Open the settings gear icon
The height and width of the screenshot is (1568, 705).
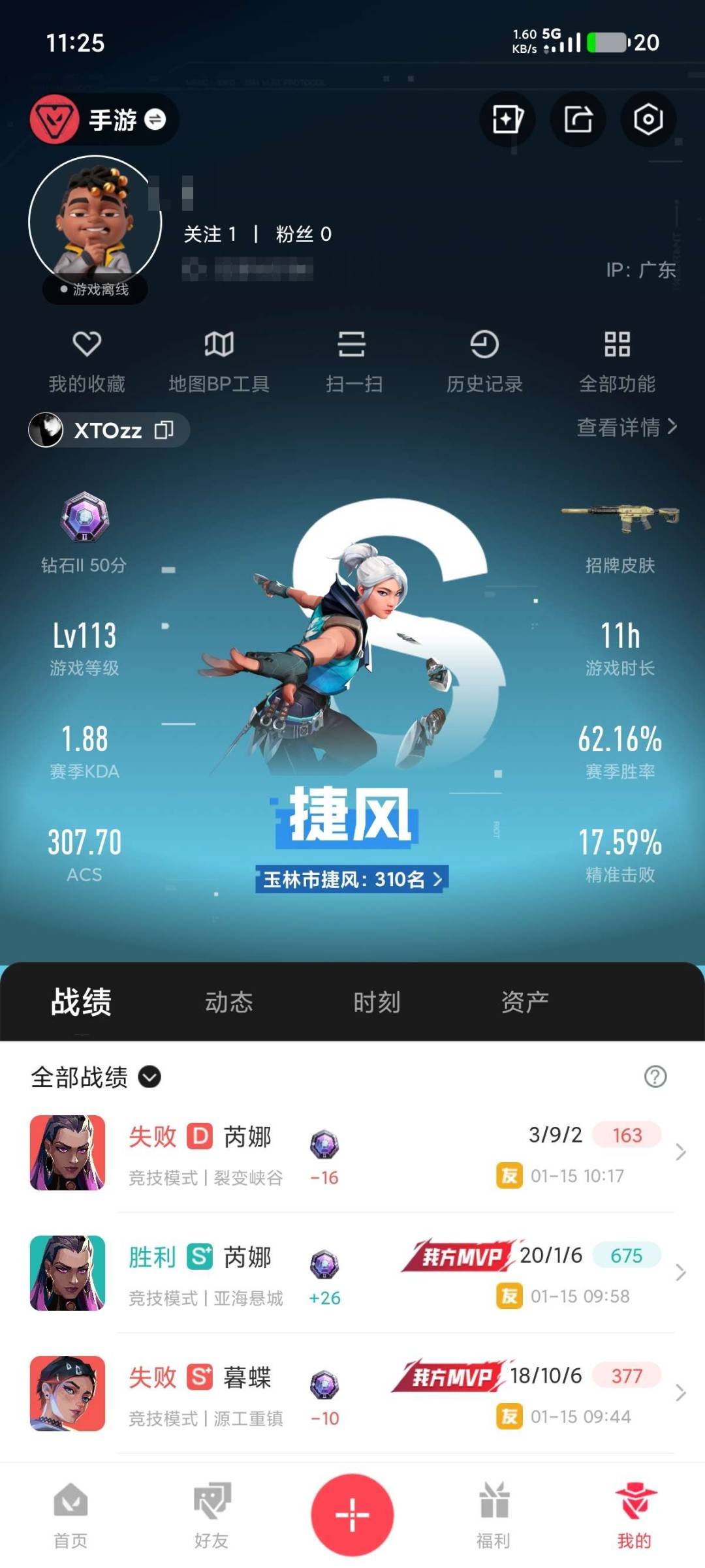(648, 119)
